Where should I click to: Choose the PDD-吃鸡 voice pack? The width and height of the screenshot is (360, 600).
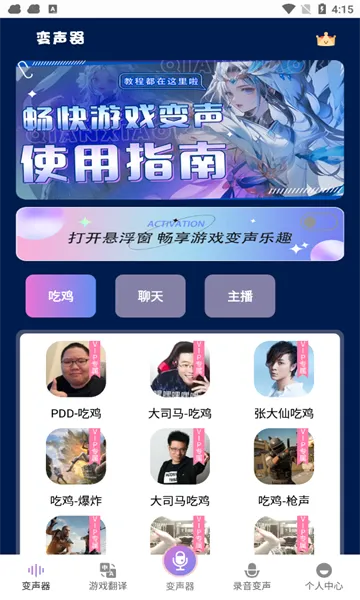click(76, 380)
